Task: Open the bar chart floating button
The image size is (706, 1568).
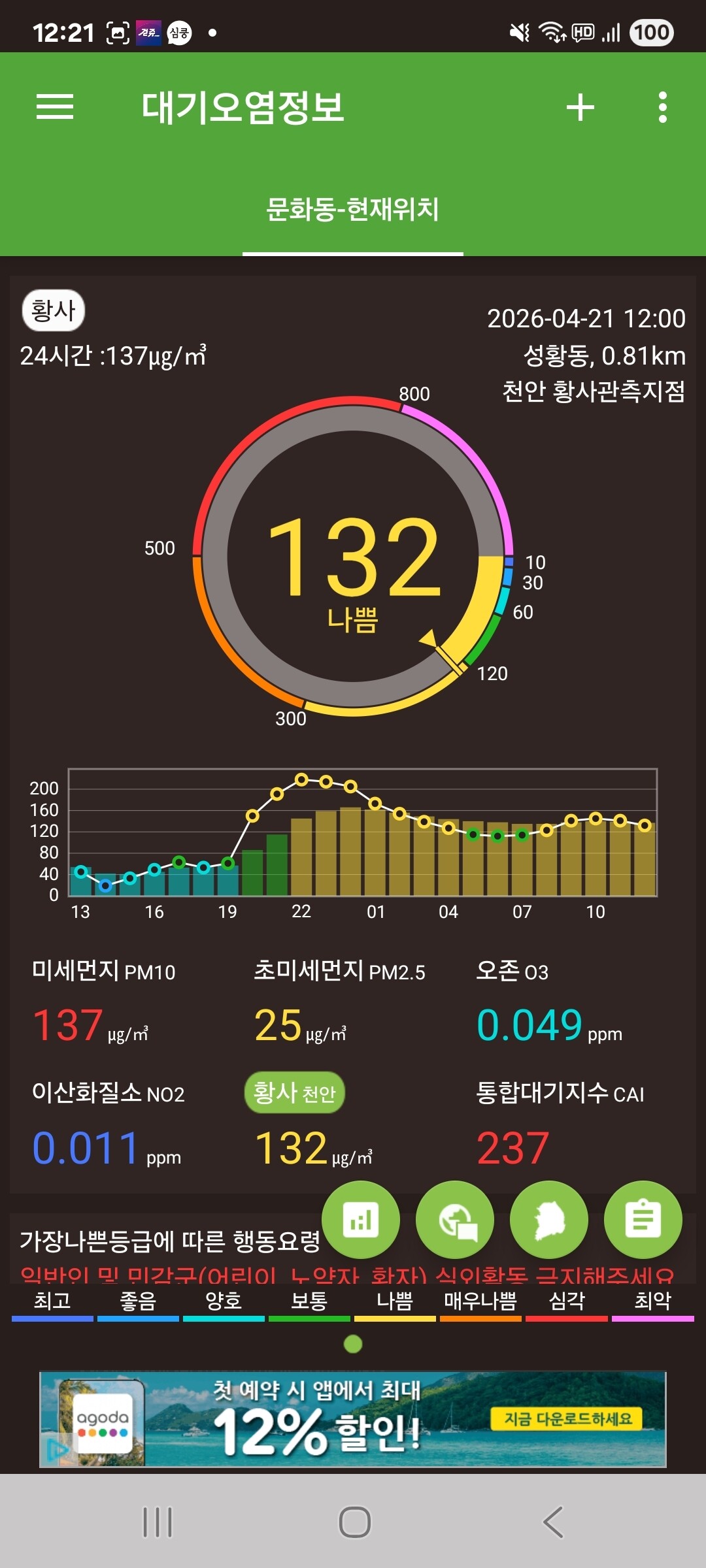Action: tap(361, 1220)
